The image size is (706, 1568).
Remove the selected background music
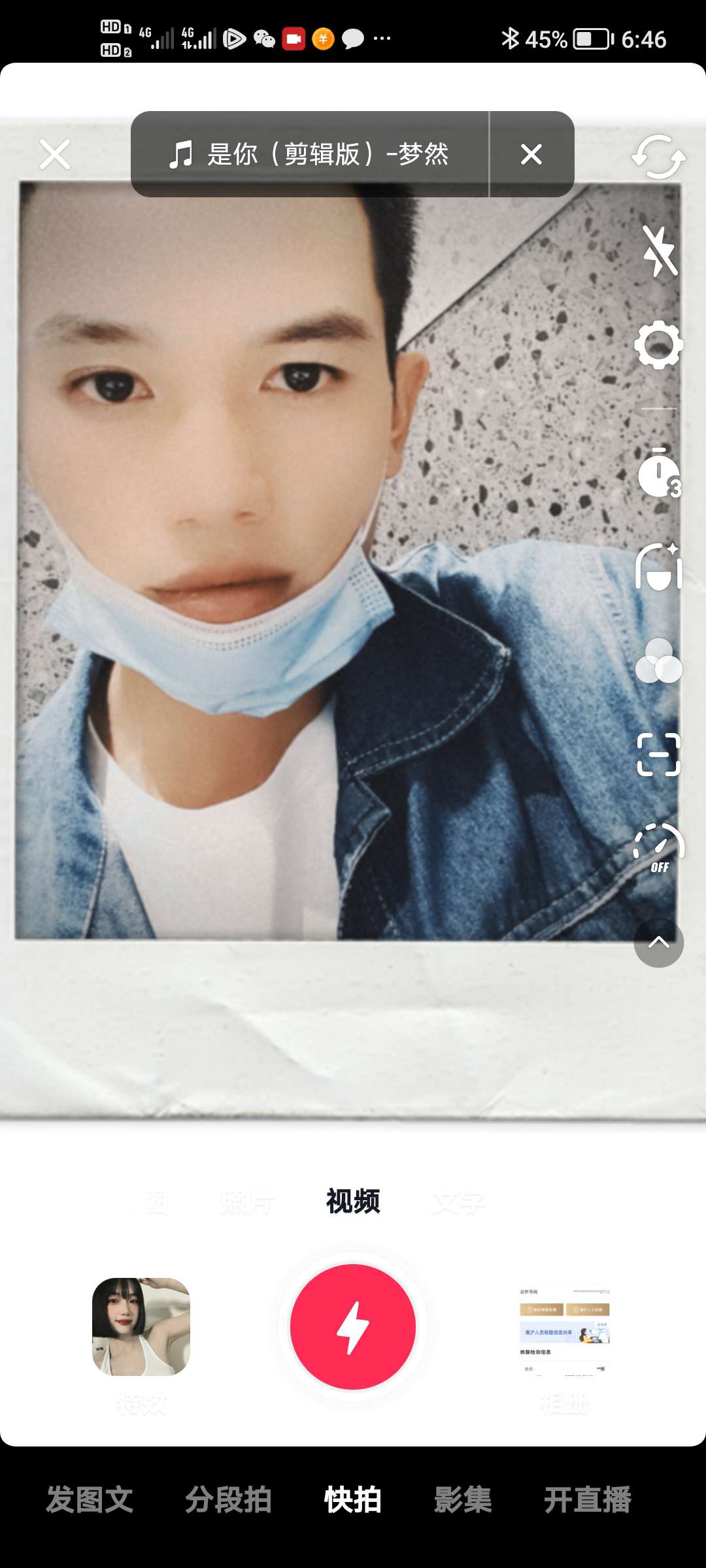pos(531,155)
